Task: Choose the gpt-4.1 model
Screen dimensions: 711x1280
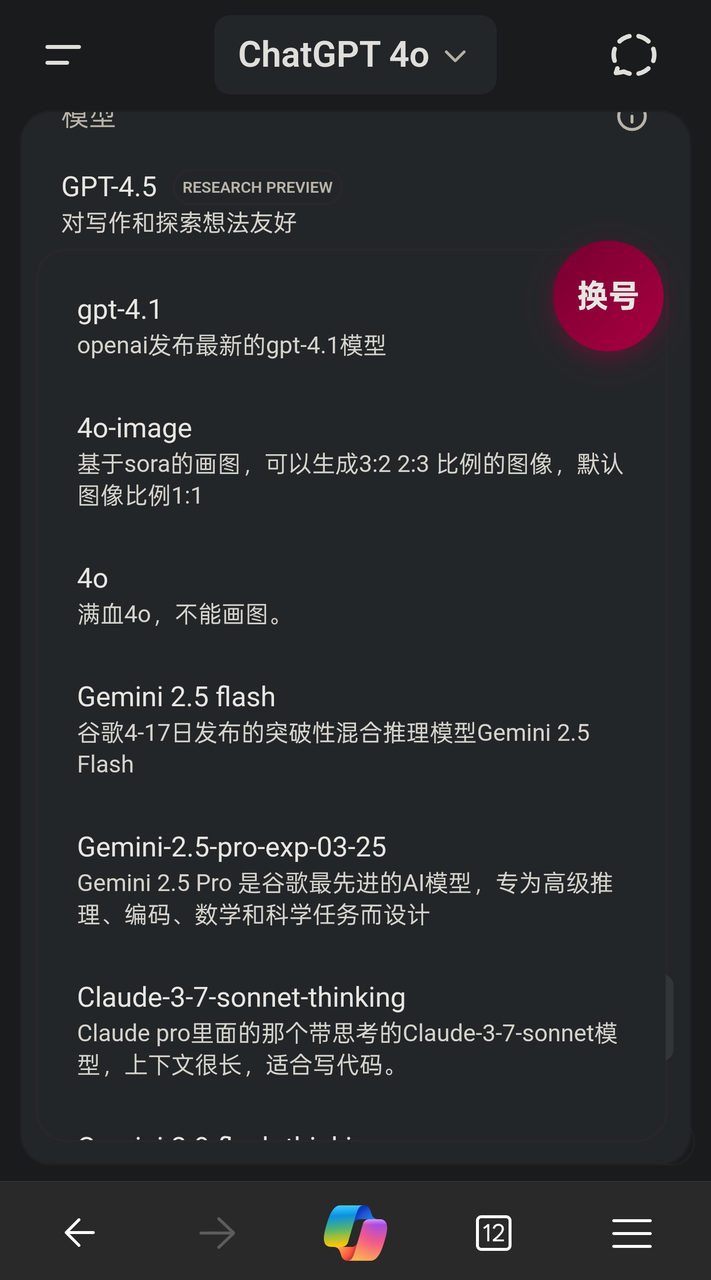Action: (x=231, y=327)
